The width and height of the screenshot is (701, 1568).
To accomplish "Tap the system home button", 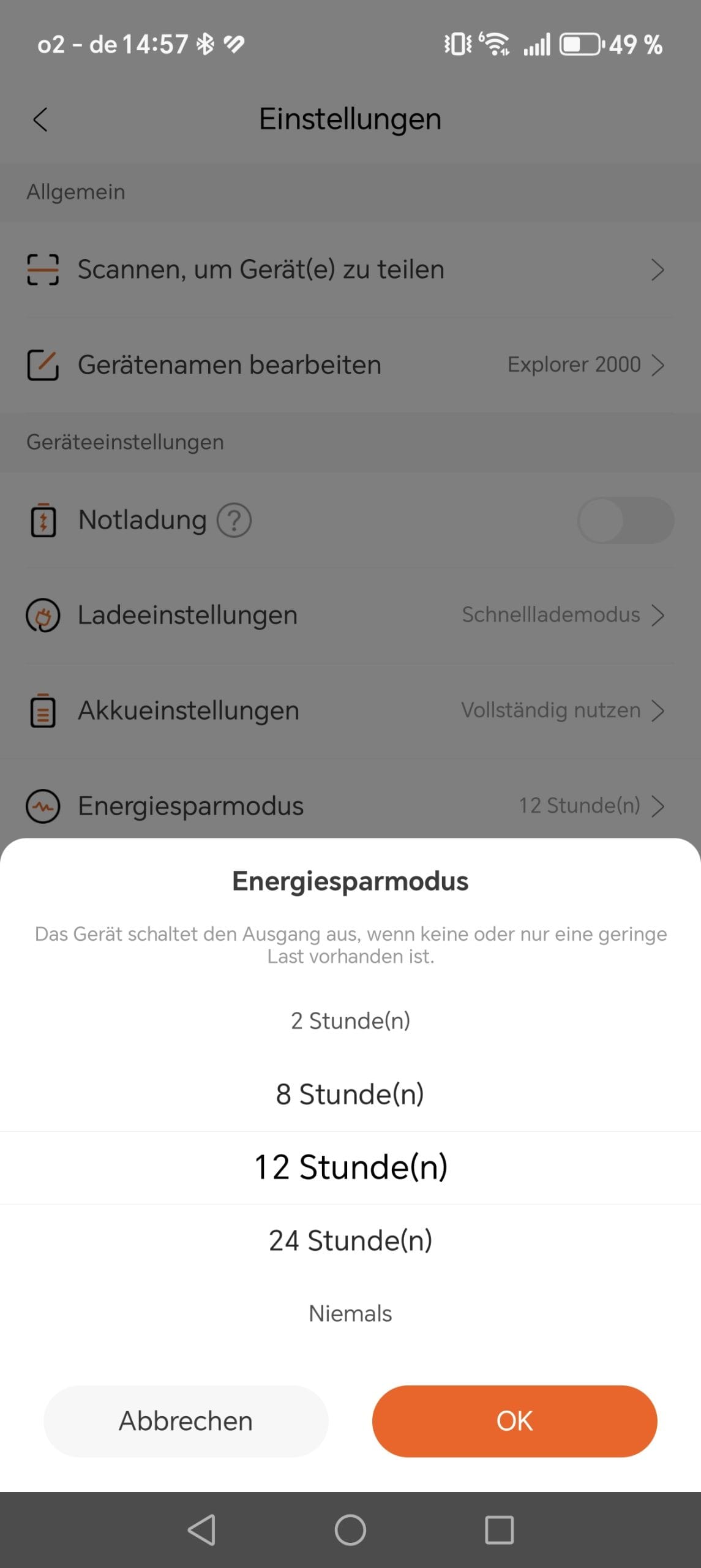I will click(x=350, y=1530).
